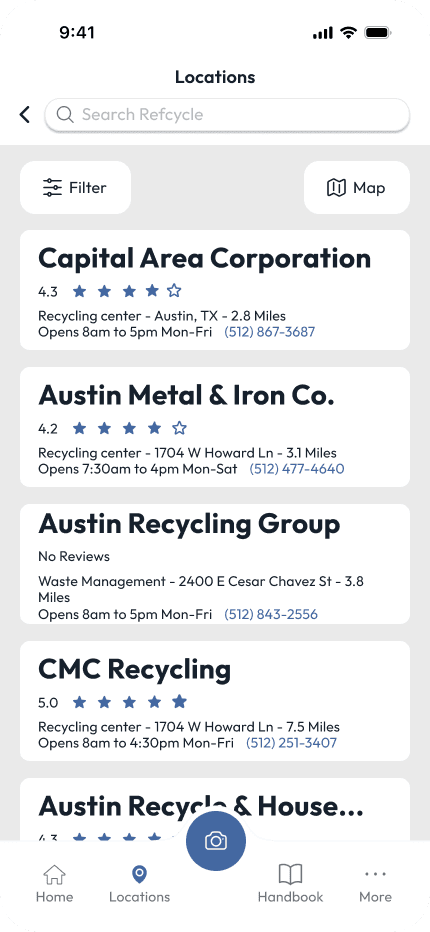Open the More tab
430x932 pixels.
pos(375,884)
